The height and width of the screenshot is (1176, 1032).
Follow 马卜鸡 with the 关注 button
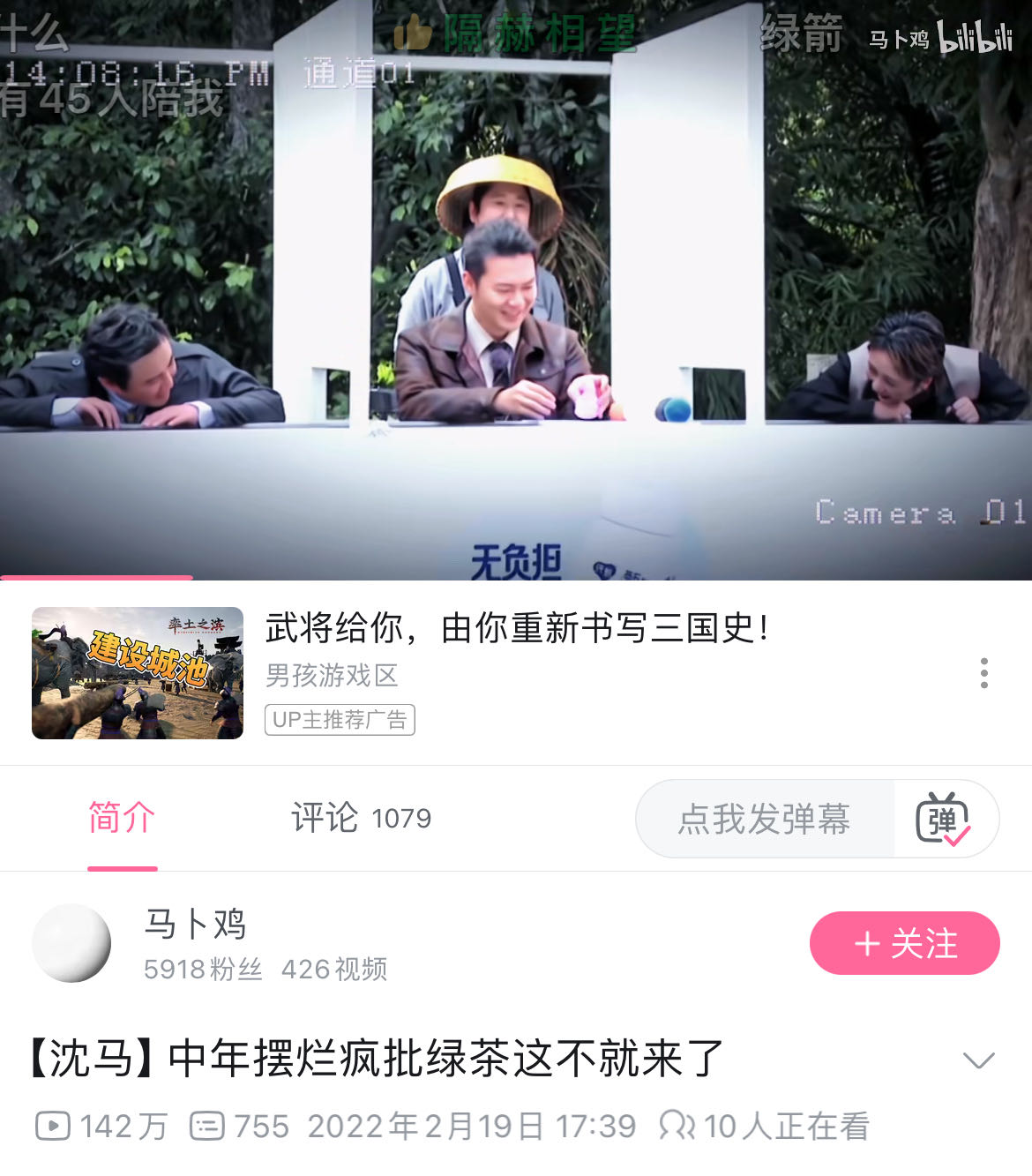tap(904, 943)
